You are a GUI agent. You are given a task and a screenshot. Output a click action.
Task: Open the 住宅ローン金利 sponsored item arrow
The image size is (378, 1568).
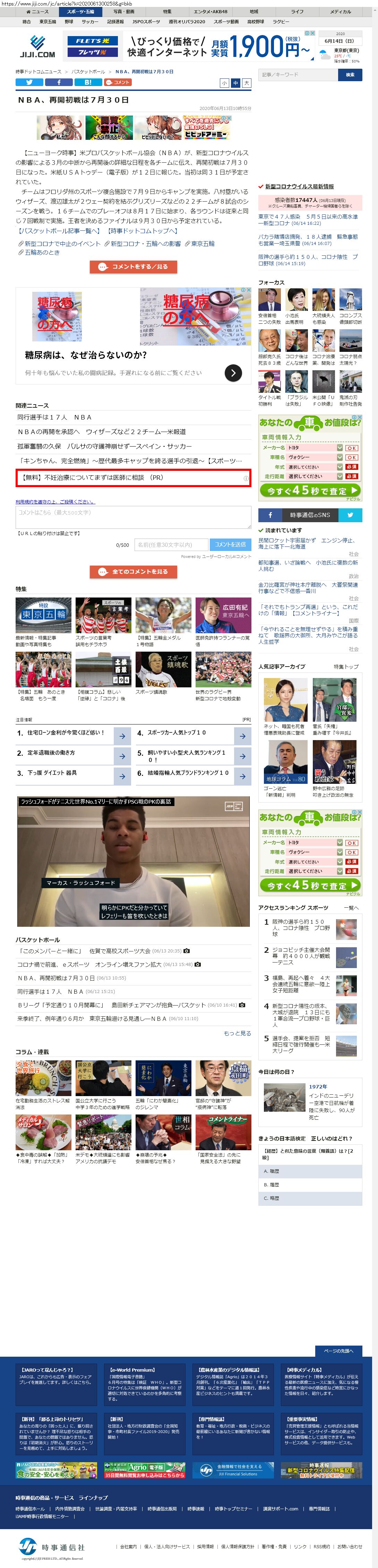(x=122, y=736)
